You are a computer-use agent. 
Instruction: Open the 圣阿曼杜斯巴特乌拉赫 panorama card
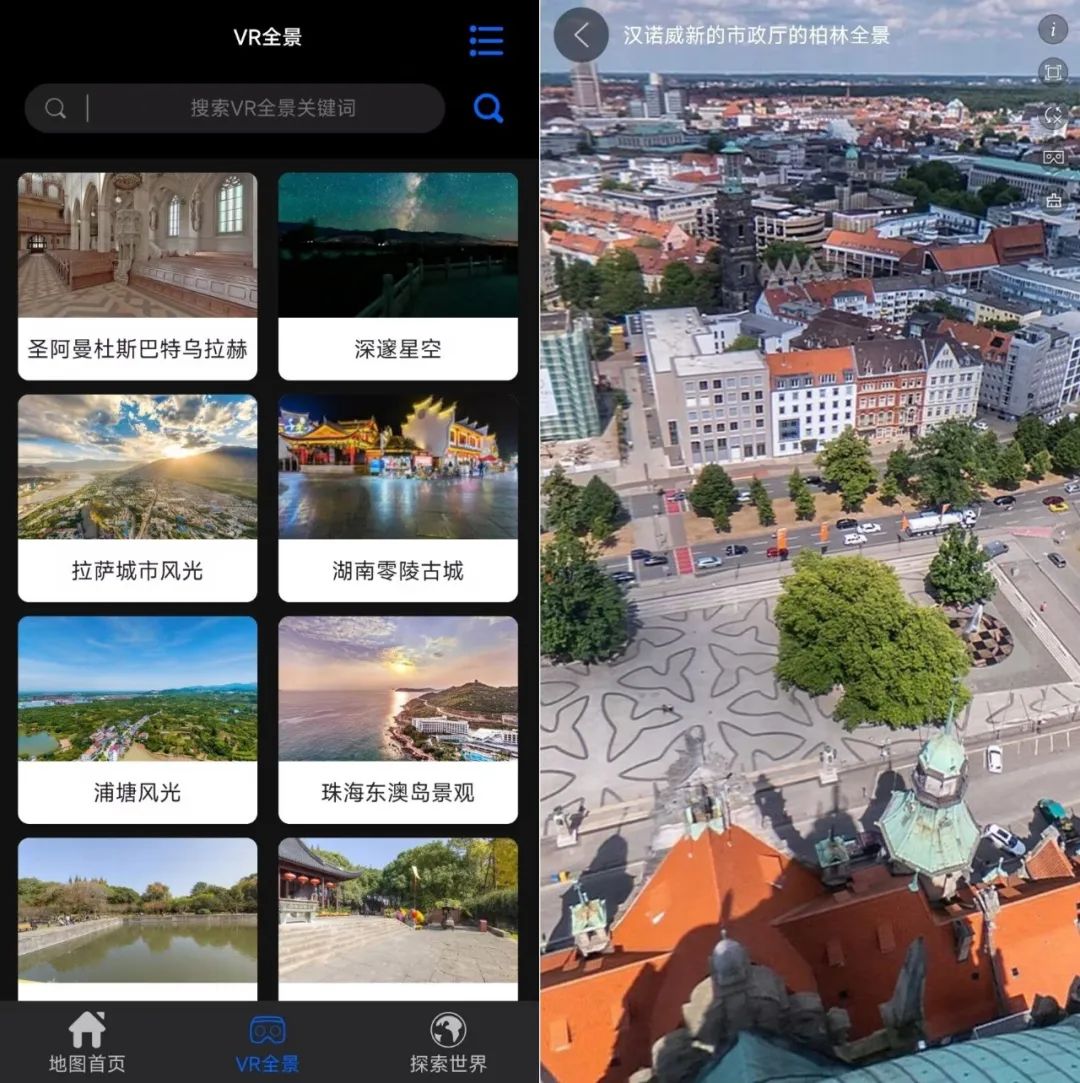(138, 276)
